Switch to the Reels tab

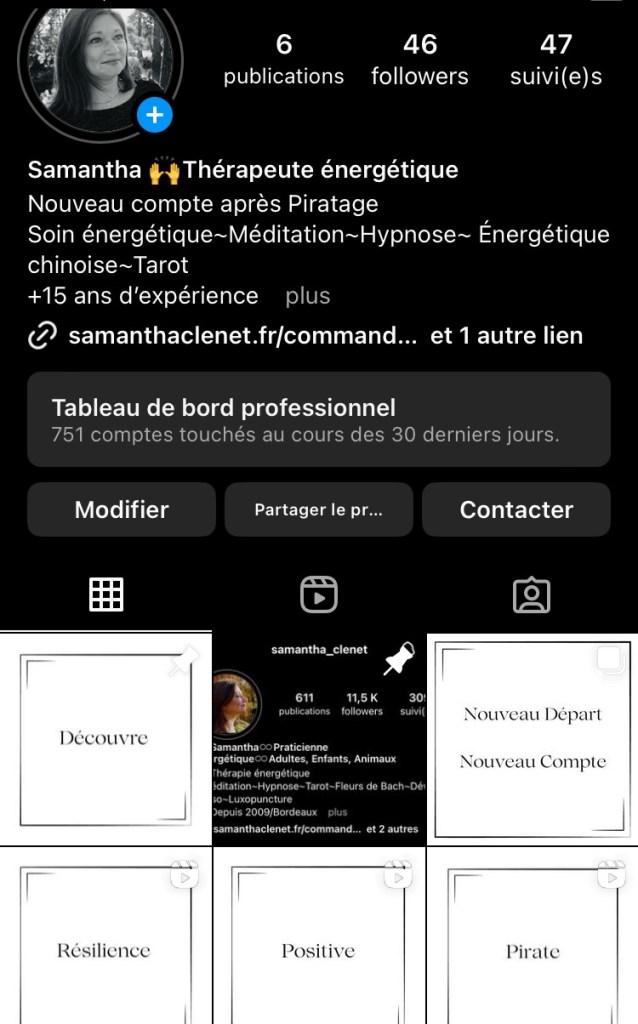(319, 595)
